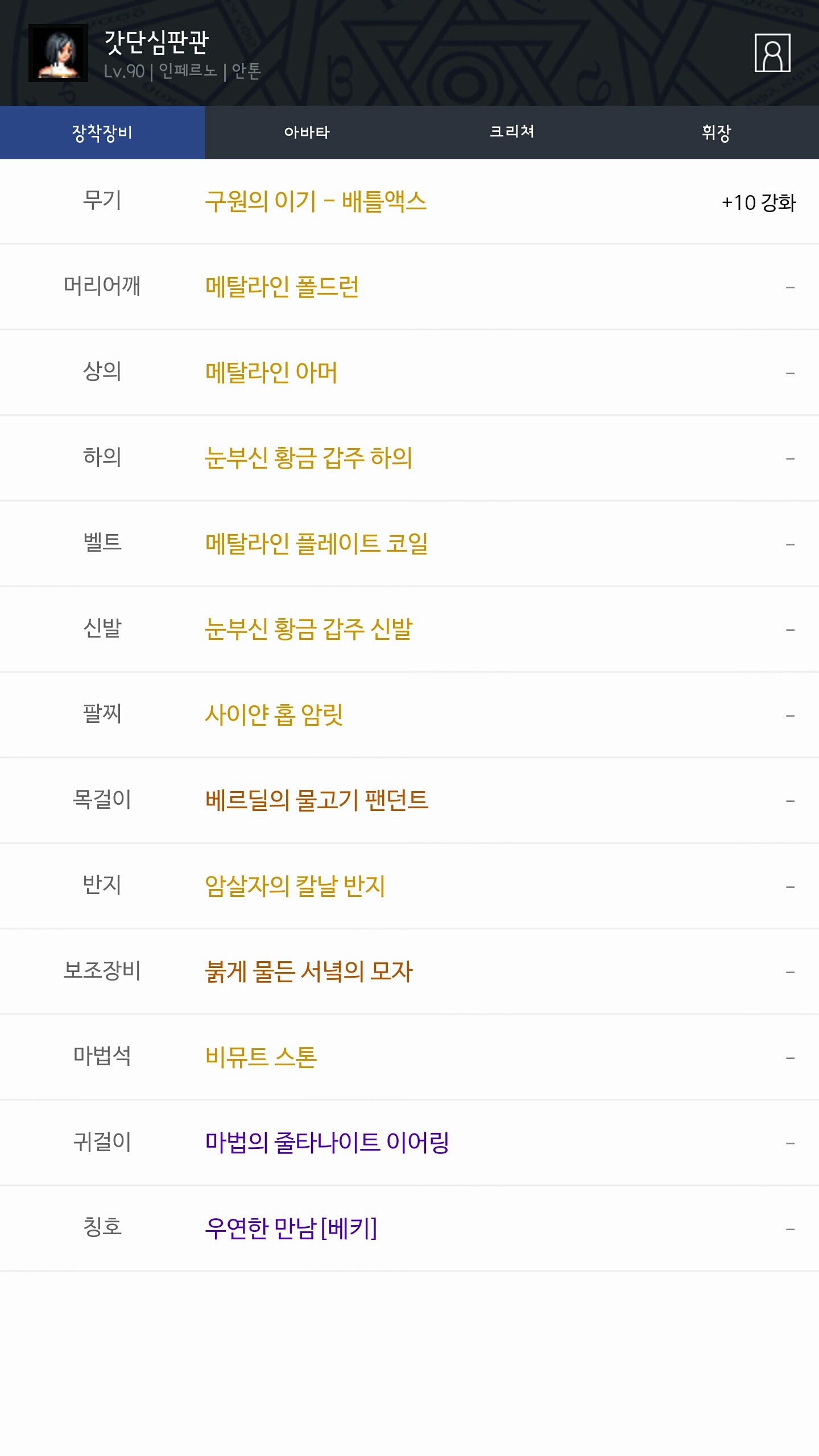The height and width of the screenshot is (1456, 819).
Task: Select the 장착장비 tab
Action: pos(102,133)
